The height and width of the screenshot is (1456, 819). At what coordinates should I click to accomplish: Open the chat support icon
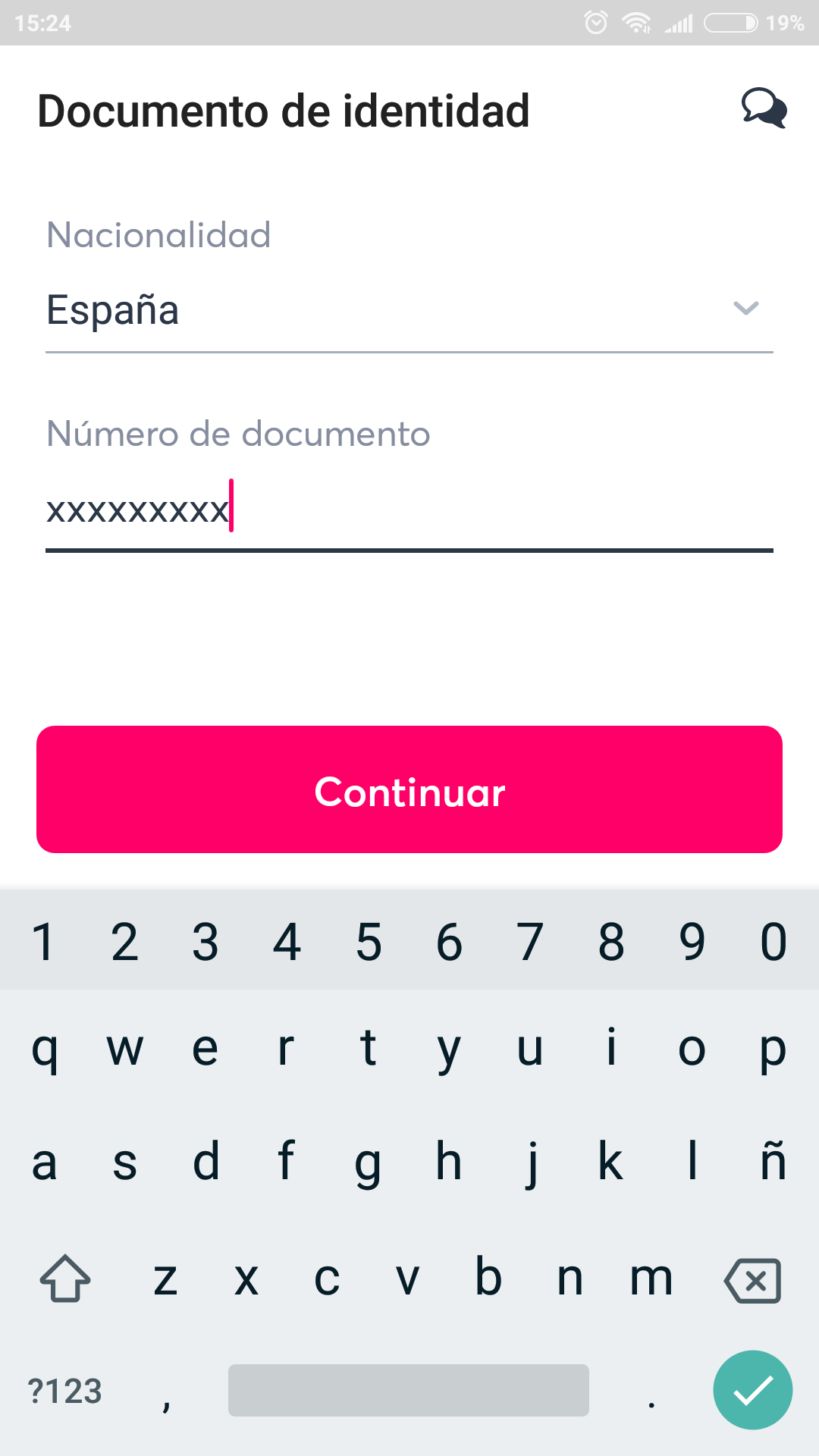764,108
